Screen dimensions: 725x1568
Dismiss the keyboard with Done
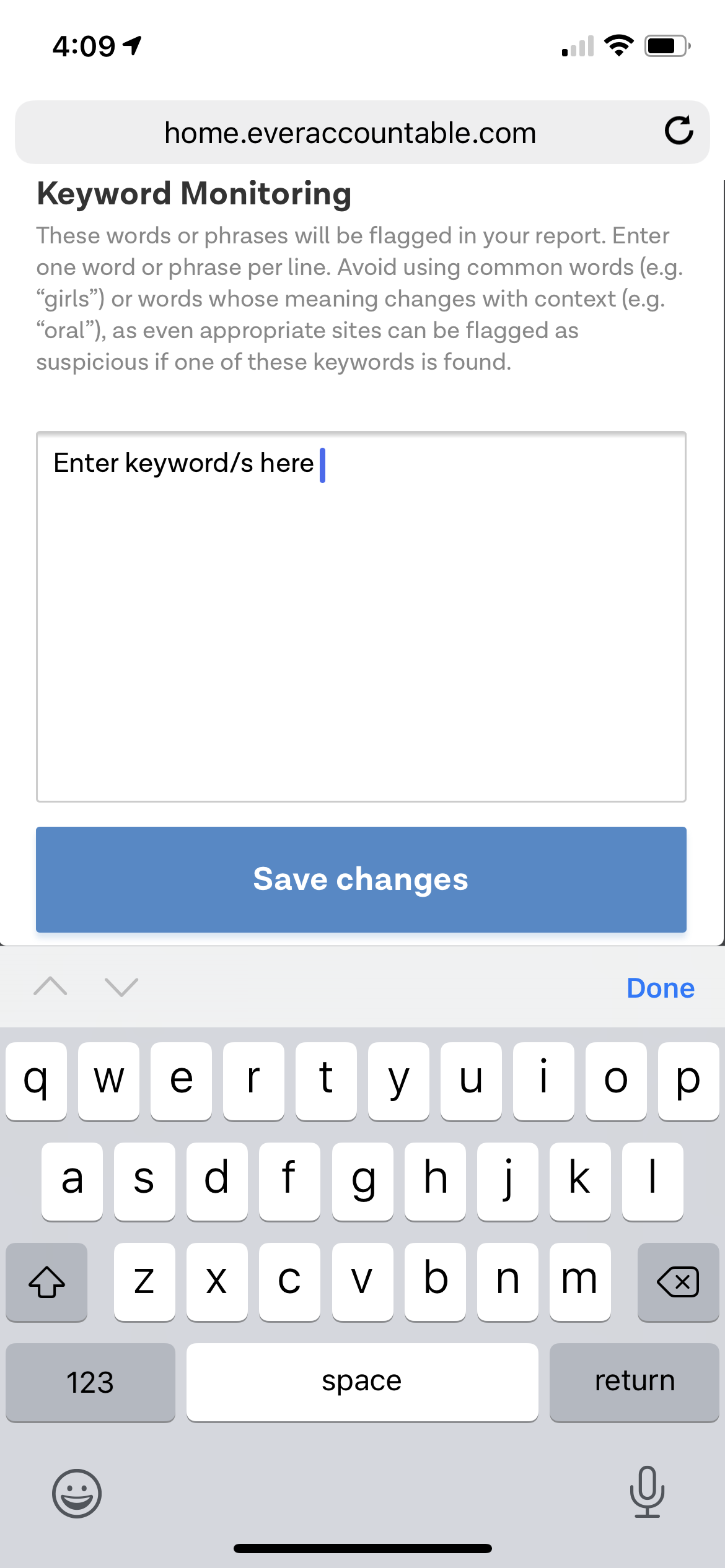tap(661, 988)
